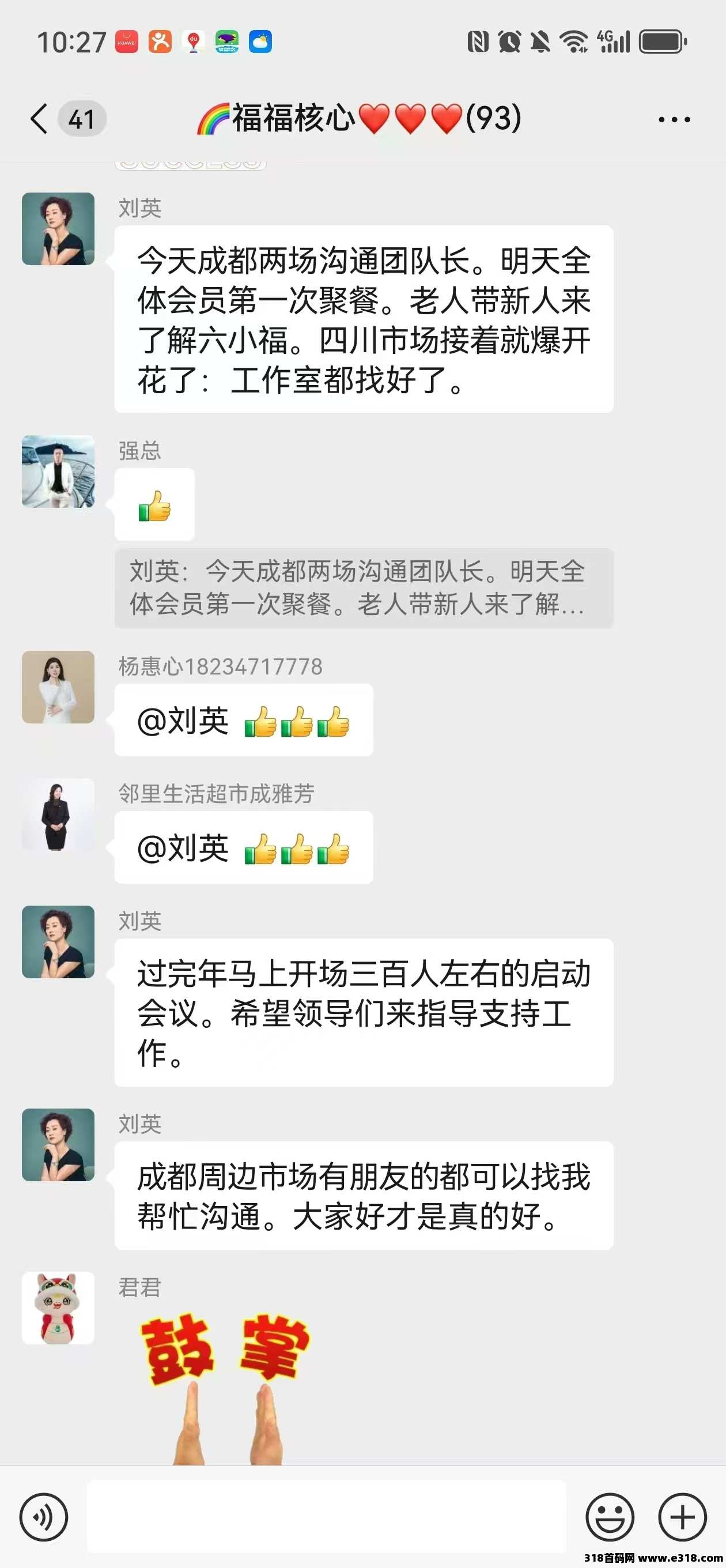Switch to voice message input
The width and height of the screenshot is (726, 1568).
pyautogui.click(x=43, y=1516)
